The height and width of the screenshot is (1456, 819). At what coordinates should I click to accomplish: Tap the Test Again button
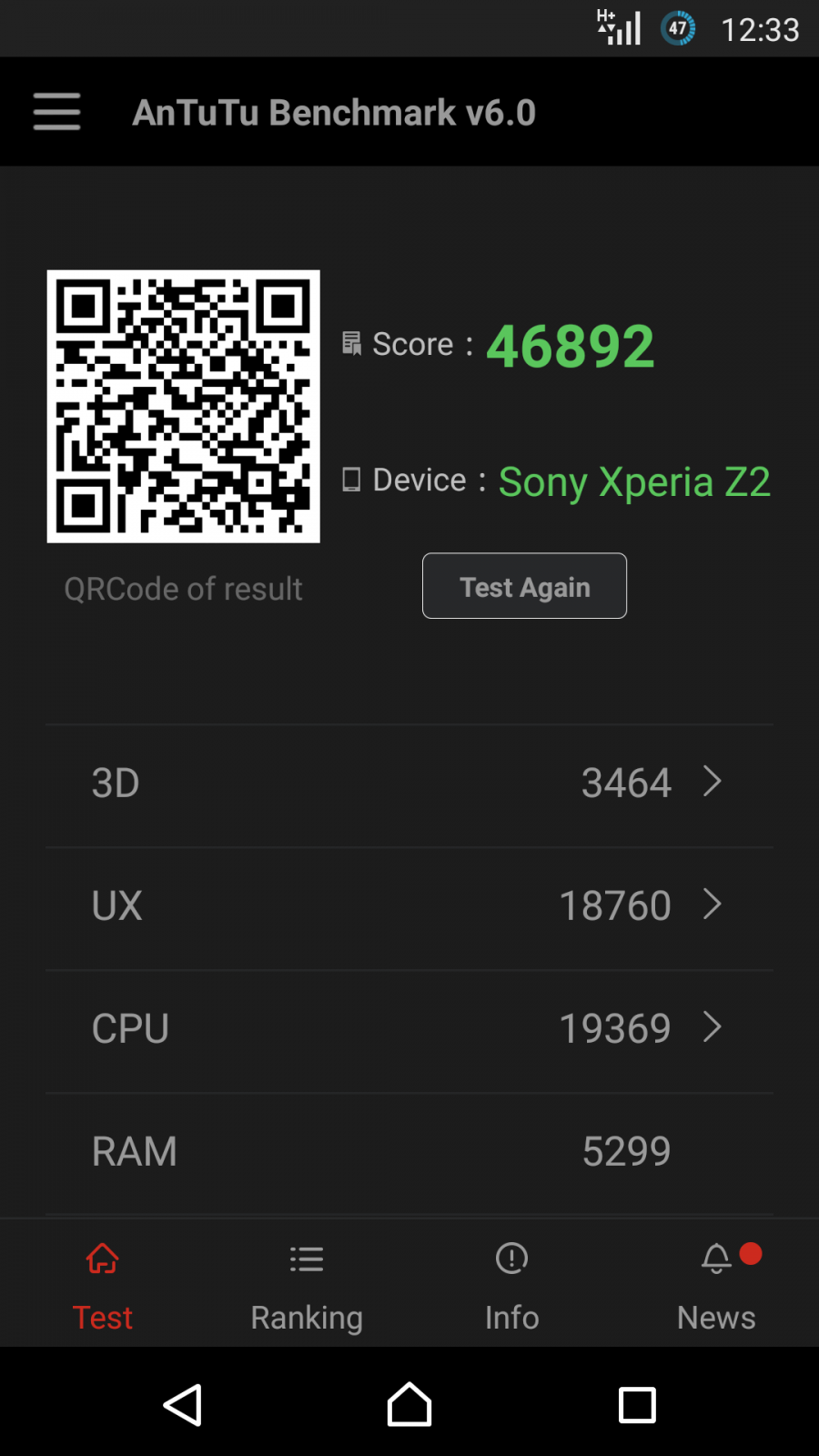524,586
